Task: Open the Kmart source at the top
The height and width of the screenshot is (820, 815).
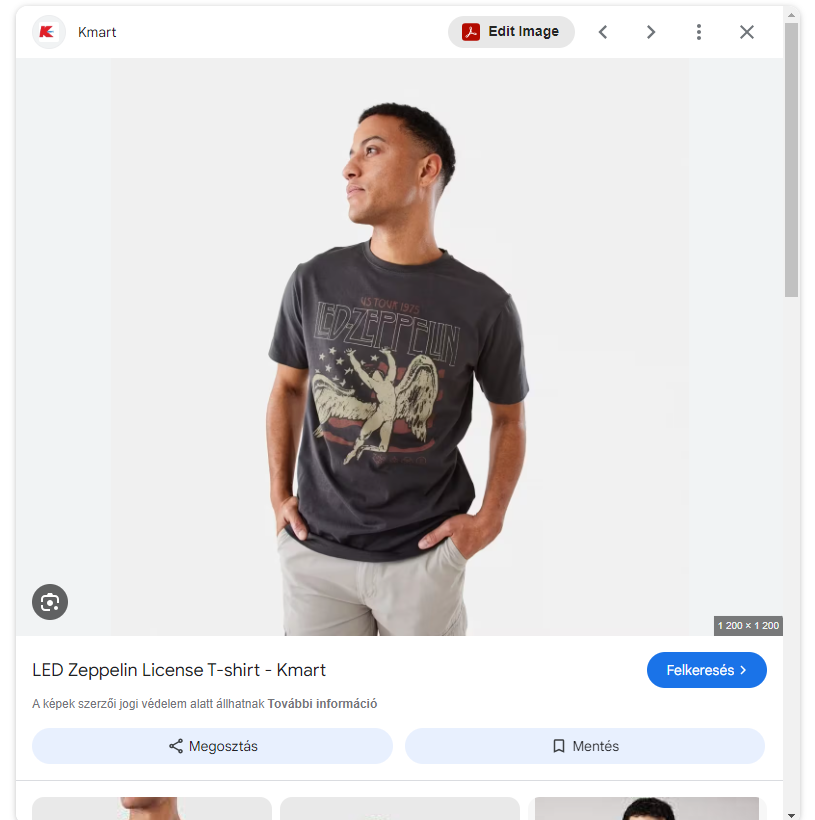Action: 97,32
